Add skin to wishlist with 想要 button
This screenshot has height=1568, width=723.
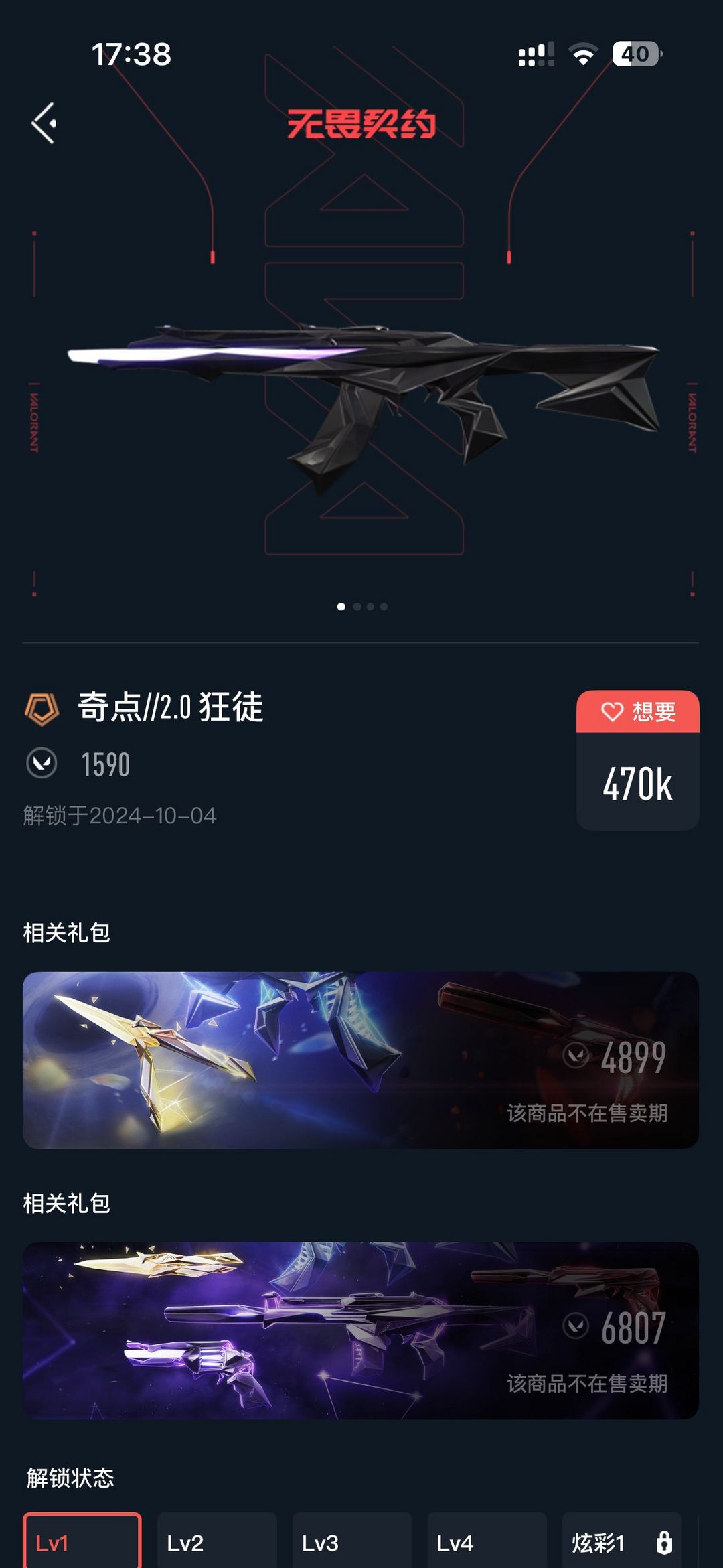click(x=638, y=711)
